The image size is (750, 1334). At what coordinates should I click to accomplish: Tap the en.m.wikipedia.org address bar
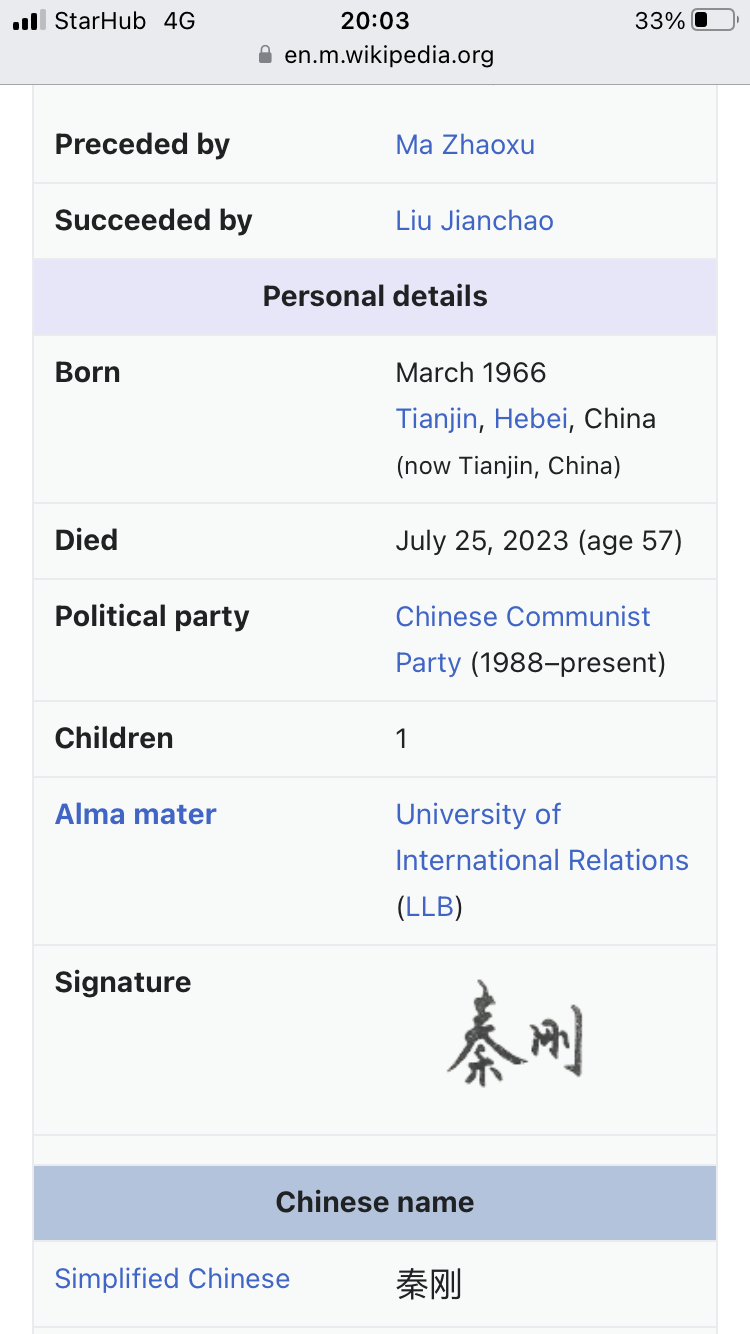[388, 55]
